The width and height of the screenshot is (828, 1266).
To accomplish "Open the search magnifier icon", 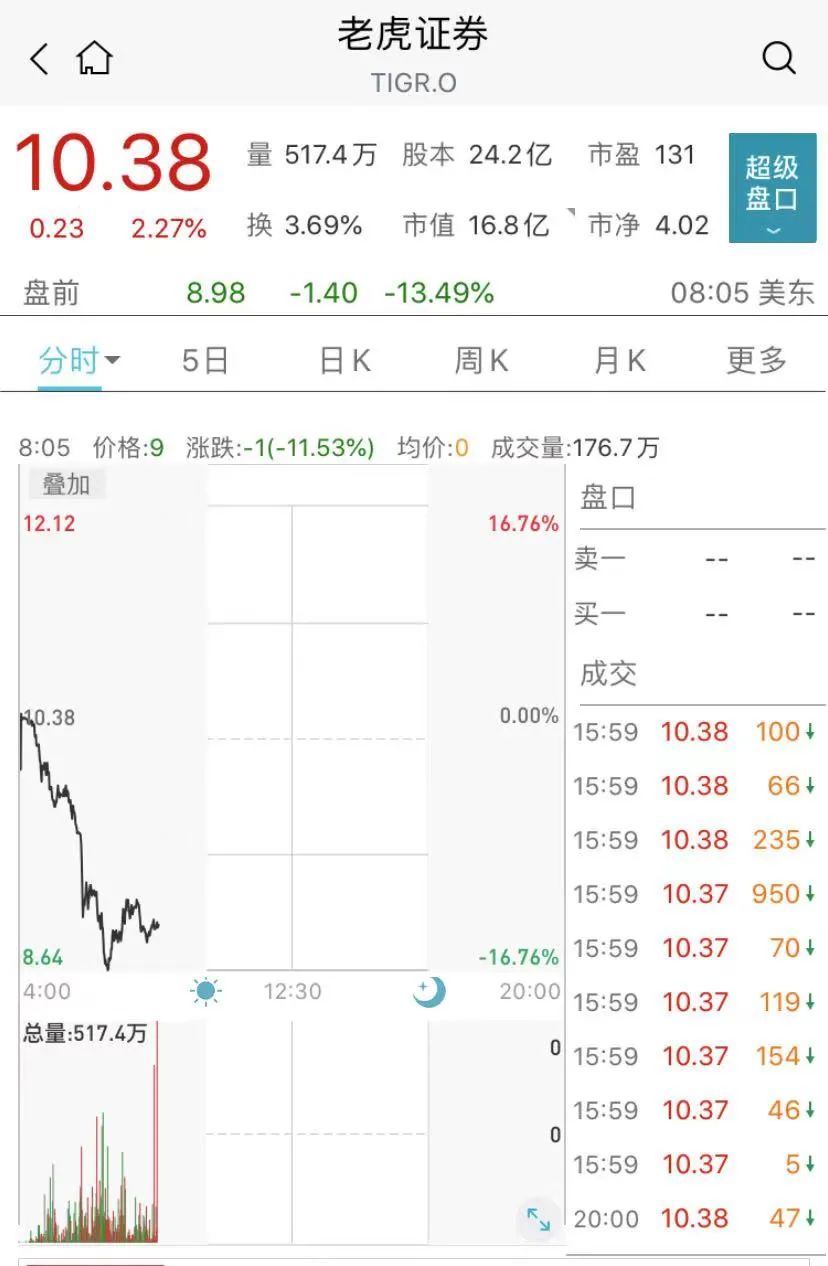I will (778, 58).
